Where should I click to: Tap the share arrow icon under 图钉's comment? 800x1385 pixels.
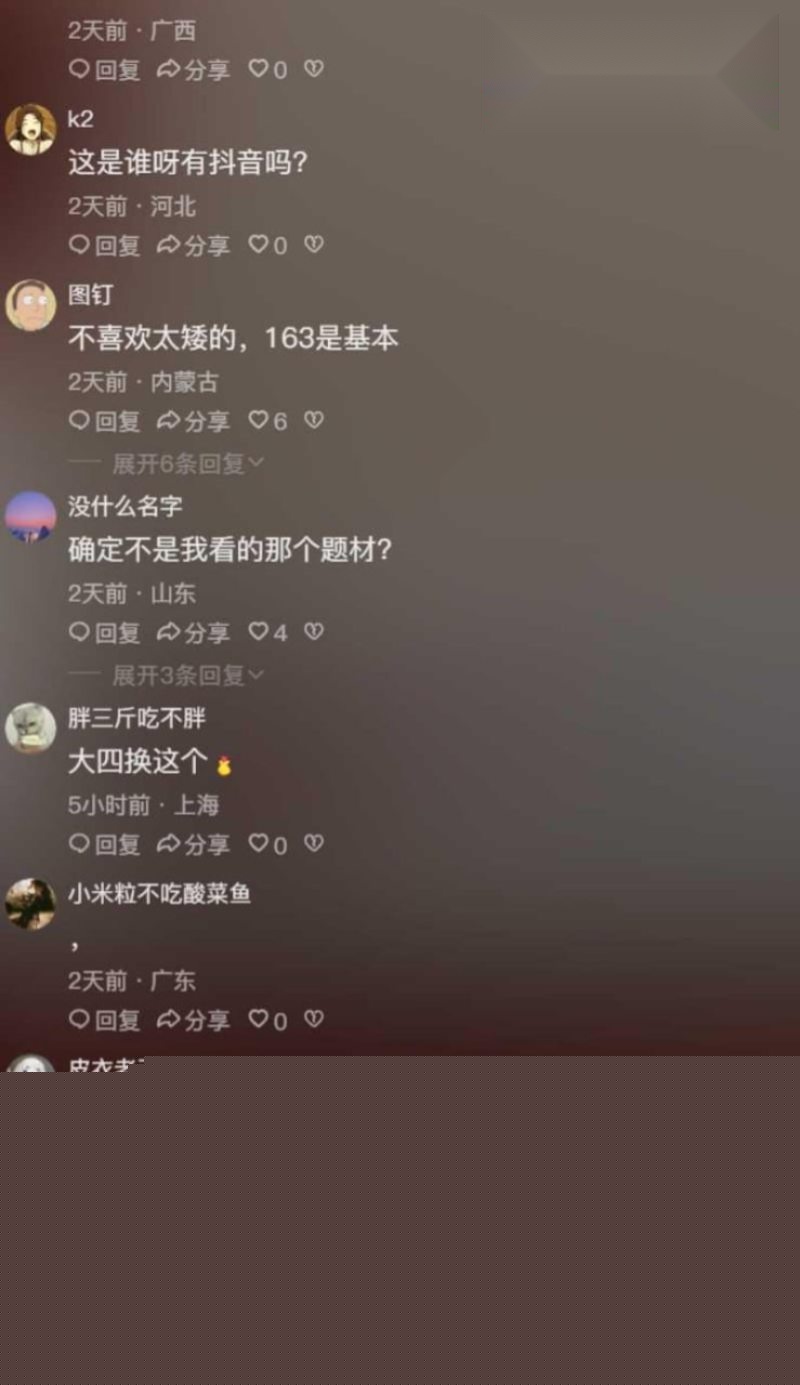tap(166, 422)
